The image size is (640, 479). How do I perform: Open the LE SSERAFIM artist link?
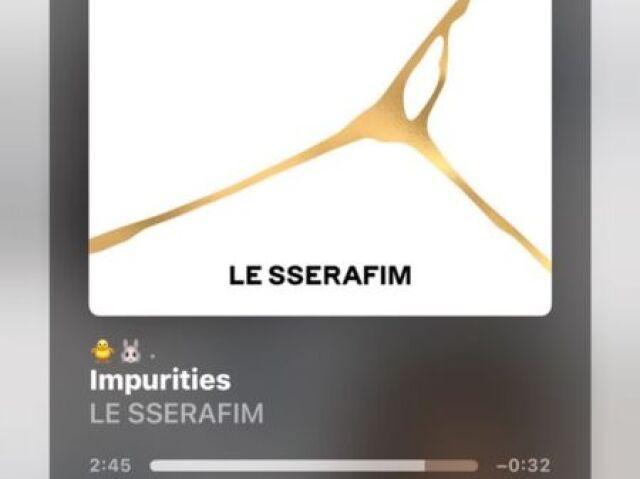click(x=177, y=414)
